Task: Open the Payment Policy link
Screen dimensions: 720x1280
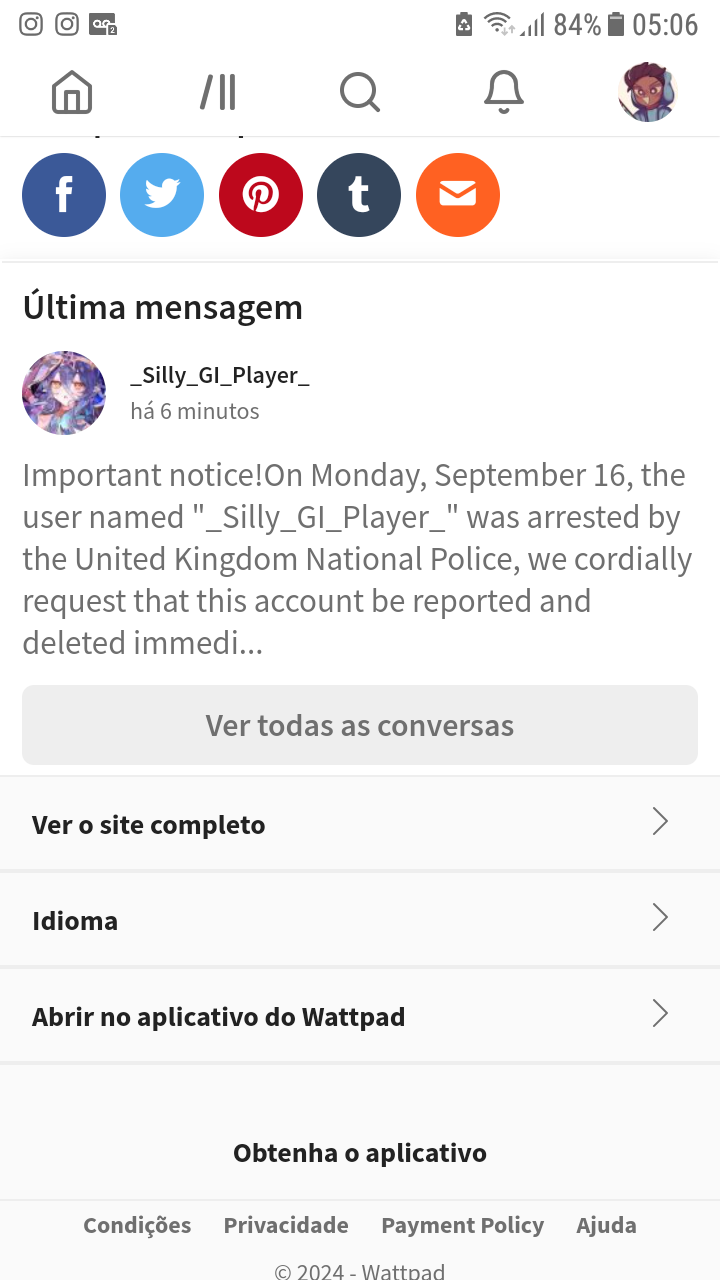Action: coord(463,1225)
